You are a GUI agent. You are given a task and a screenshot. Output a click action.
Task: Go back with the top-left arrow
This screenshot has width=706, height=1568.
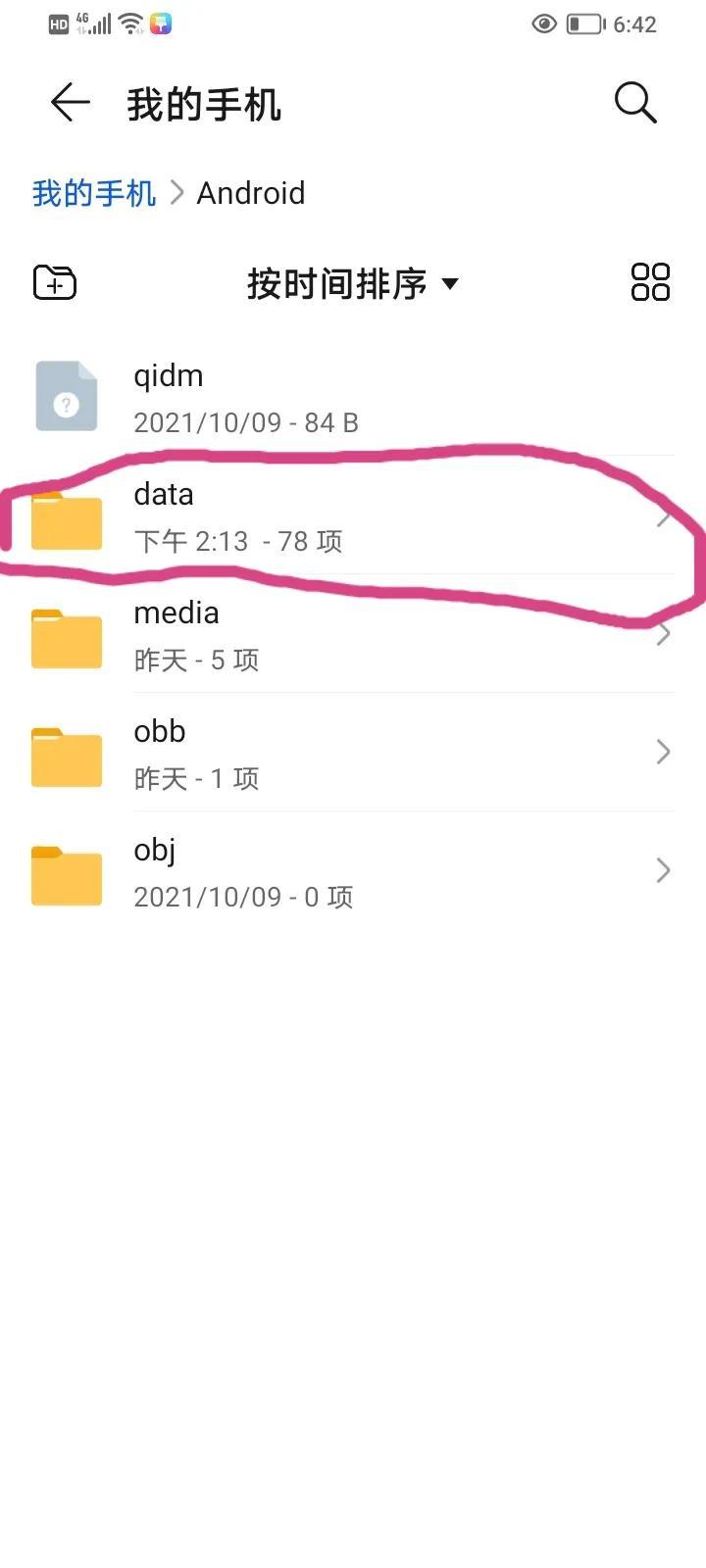pyautogui.click(x=71, y=102)
